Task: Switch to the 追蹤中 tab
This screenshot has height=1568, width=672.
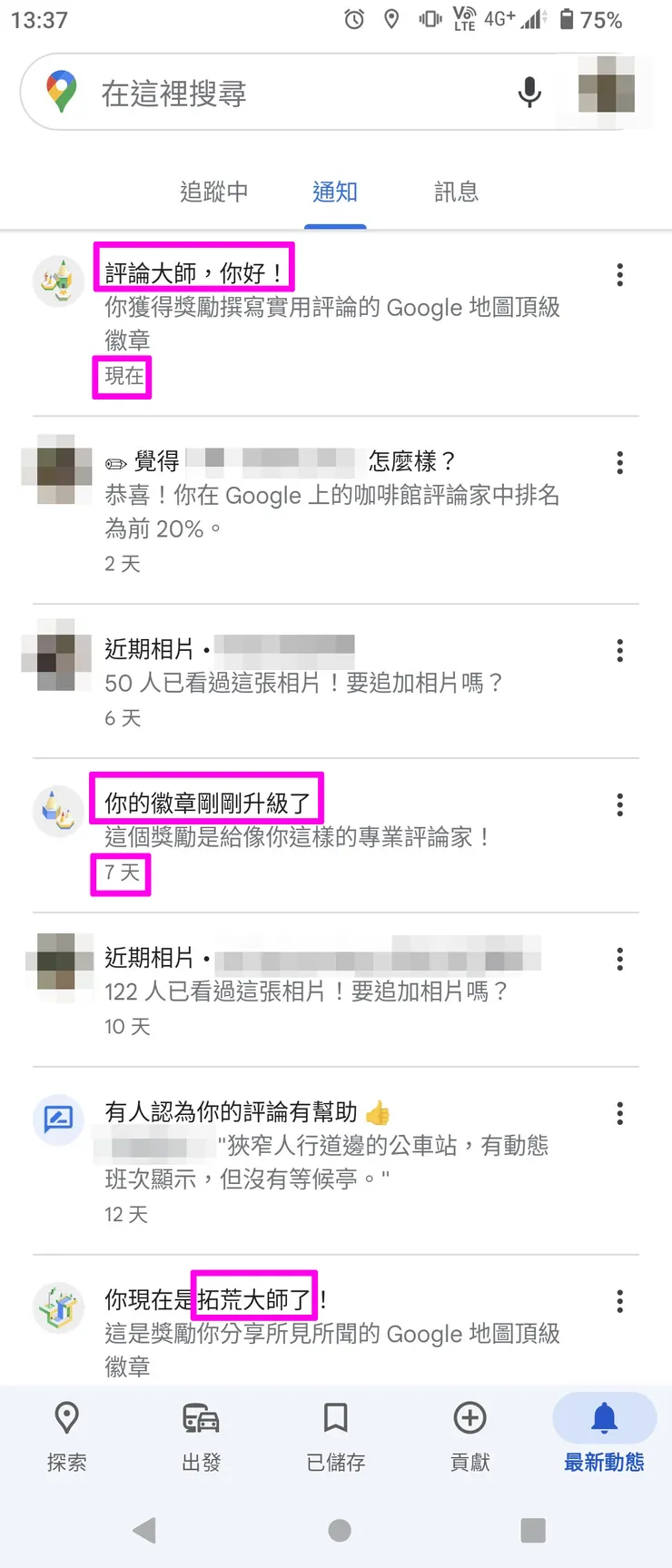Action: (x=214, y=192)
